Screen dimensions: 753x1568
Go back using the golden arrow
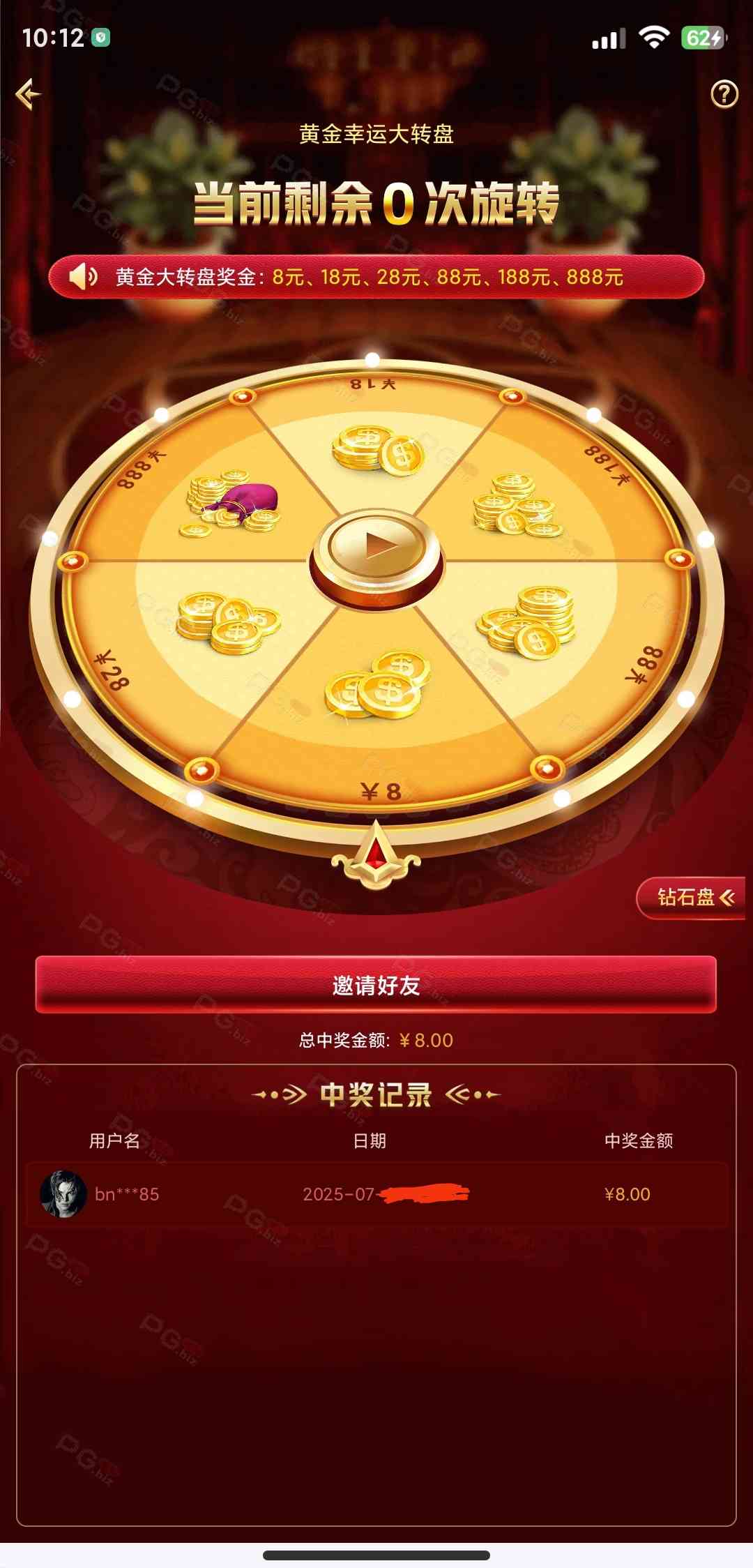click(x=29, y=94)
